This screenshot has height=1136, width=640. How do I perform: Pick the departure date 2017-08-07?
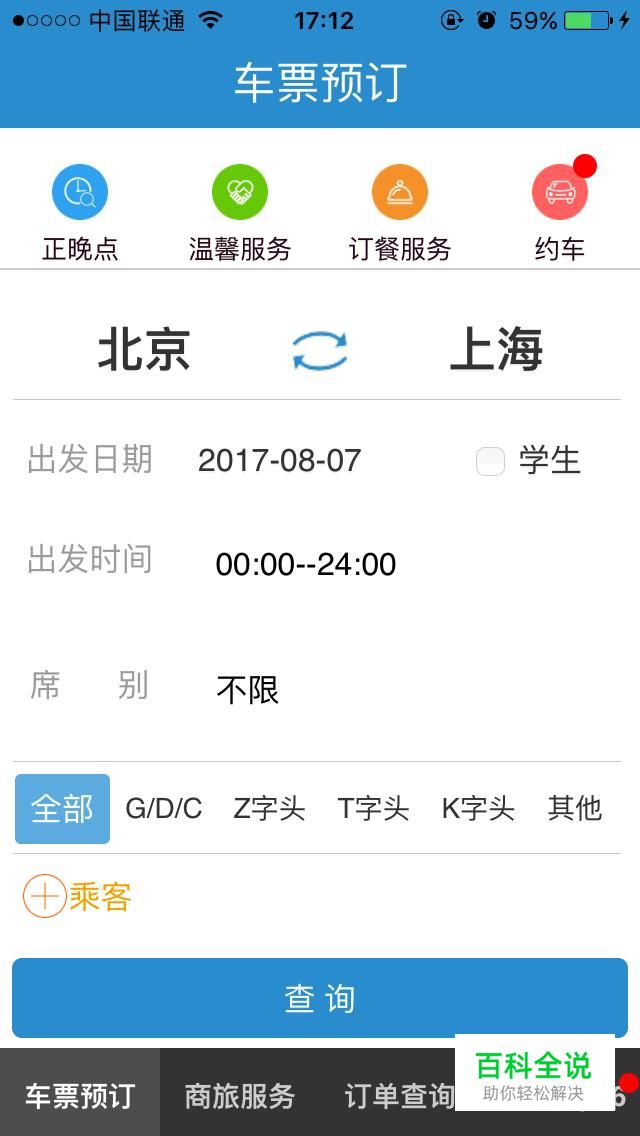[x=279, y=460]
